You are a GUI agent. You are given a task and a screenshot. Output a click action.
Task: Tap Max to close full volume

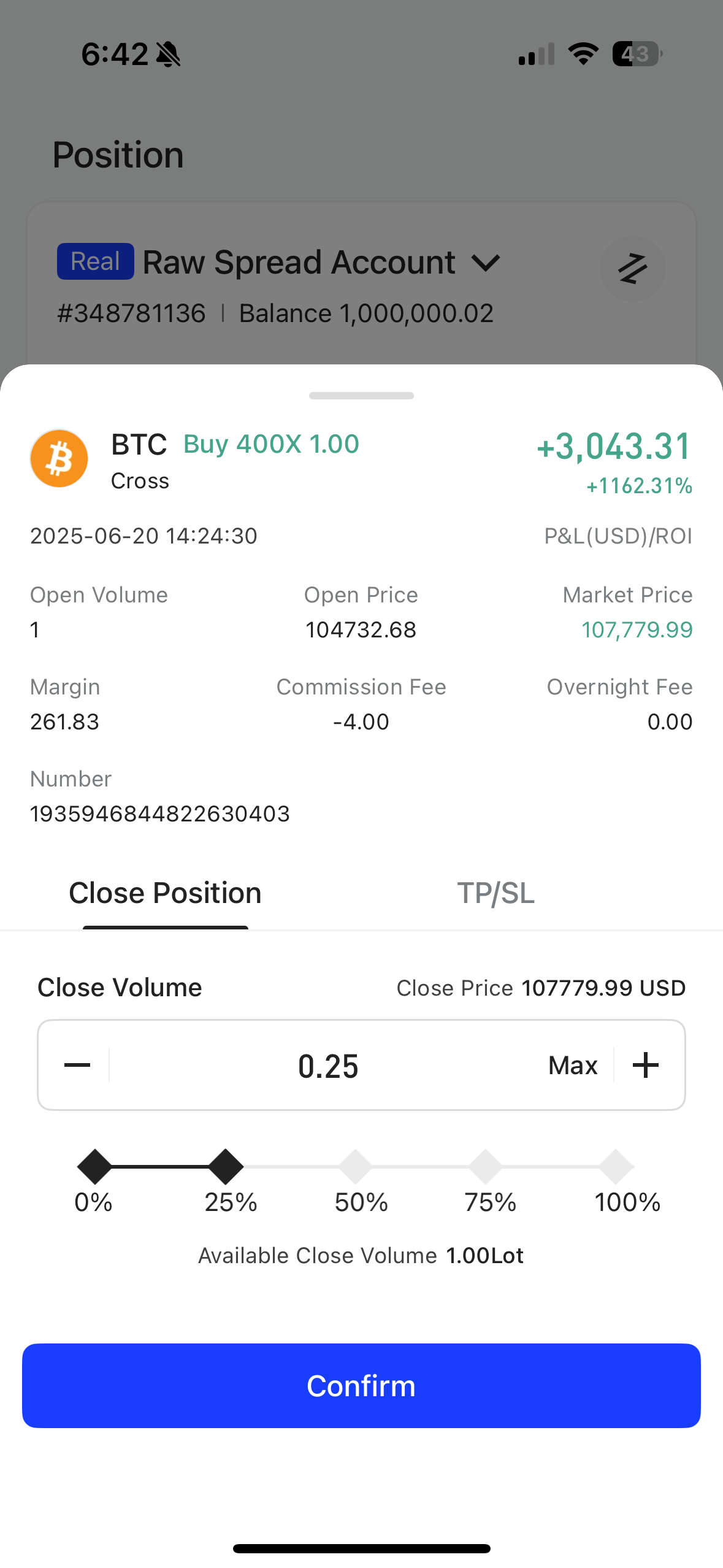573,1066
